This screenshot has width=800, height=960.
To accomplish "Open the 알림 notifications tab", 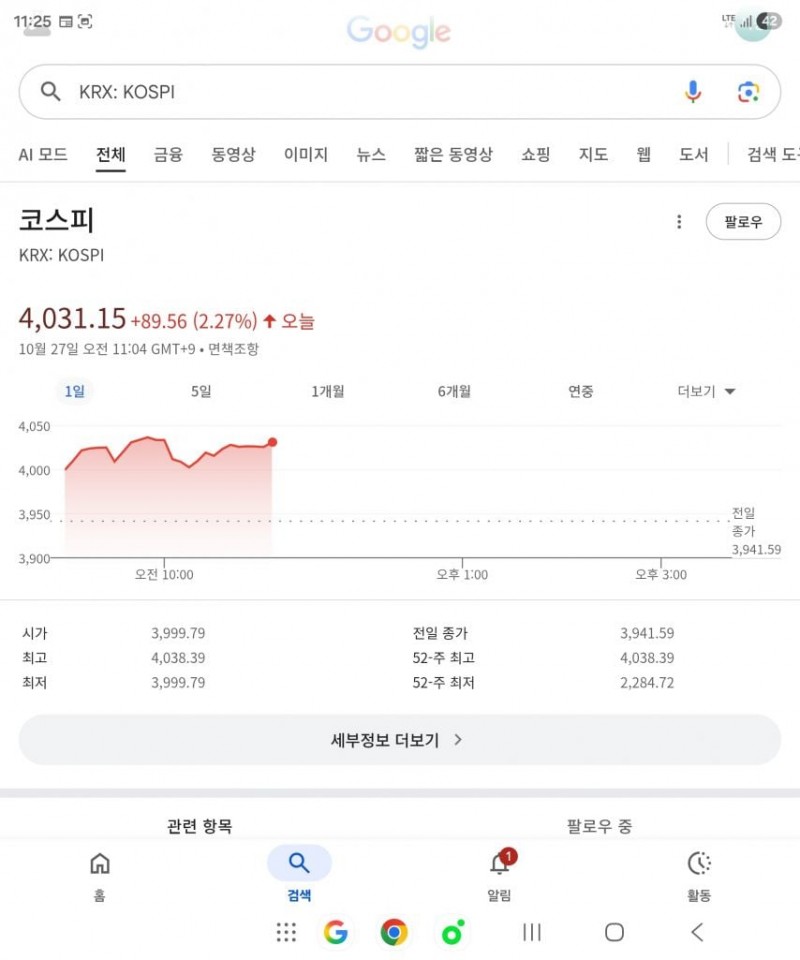I will (x=499, y=875).
